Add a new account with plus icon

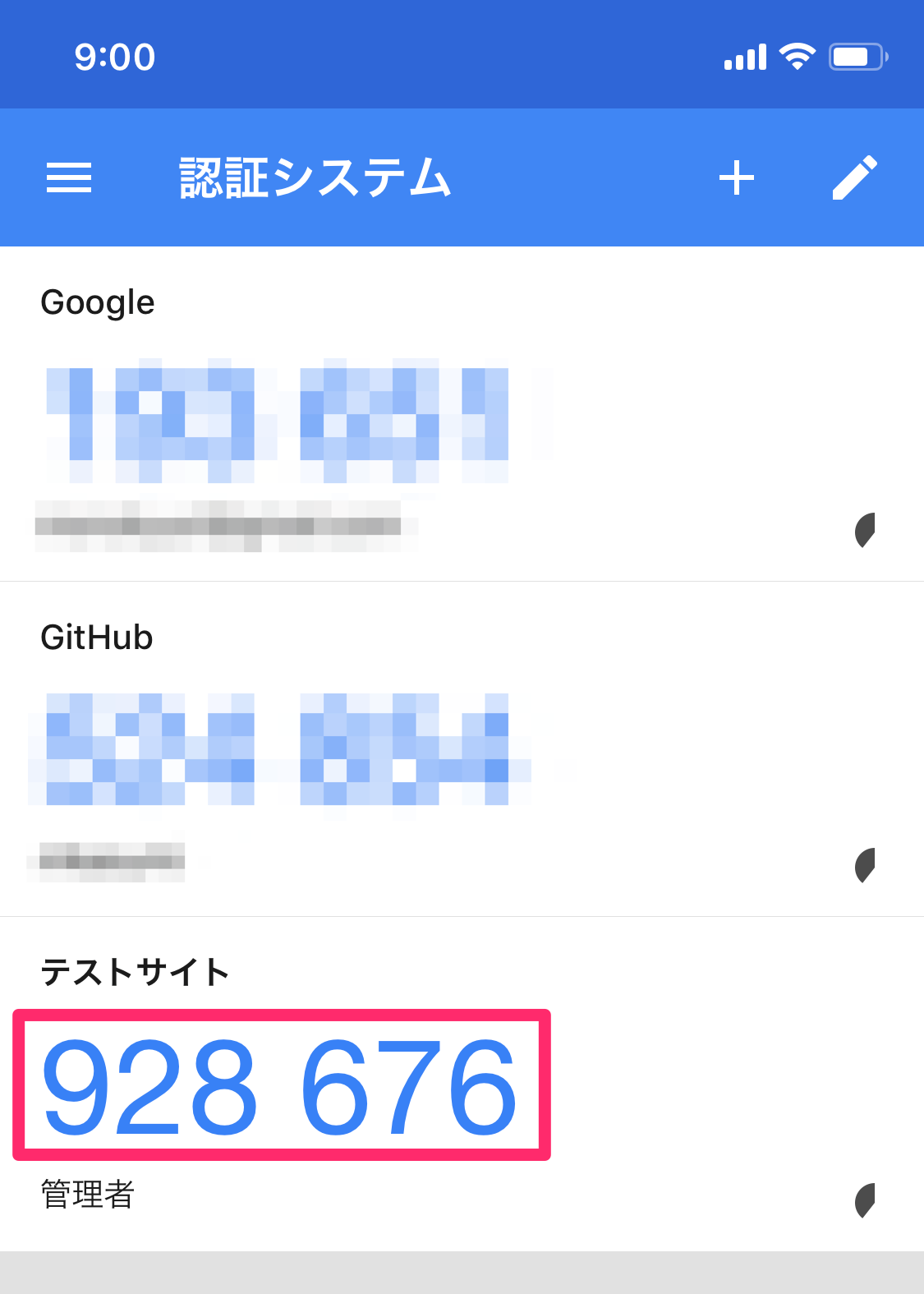736,177
